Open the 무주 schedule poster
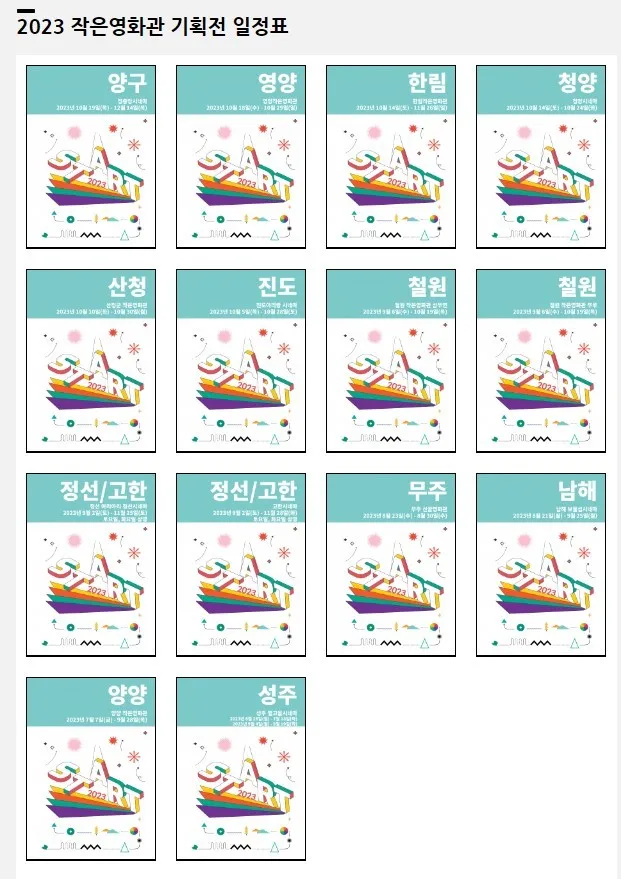Image resolution: width=621 pixels, height=879 pixels. pyautogui.click(x=391, y=565)
